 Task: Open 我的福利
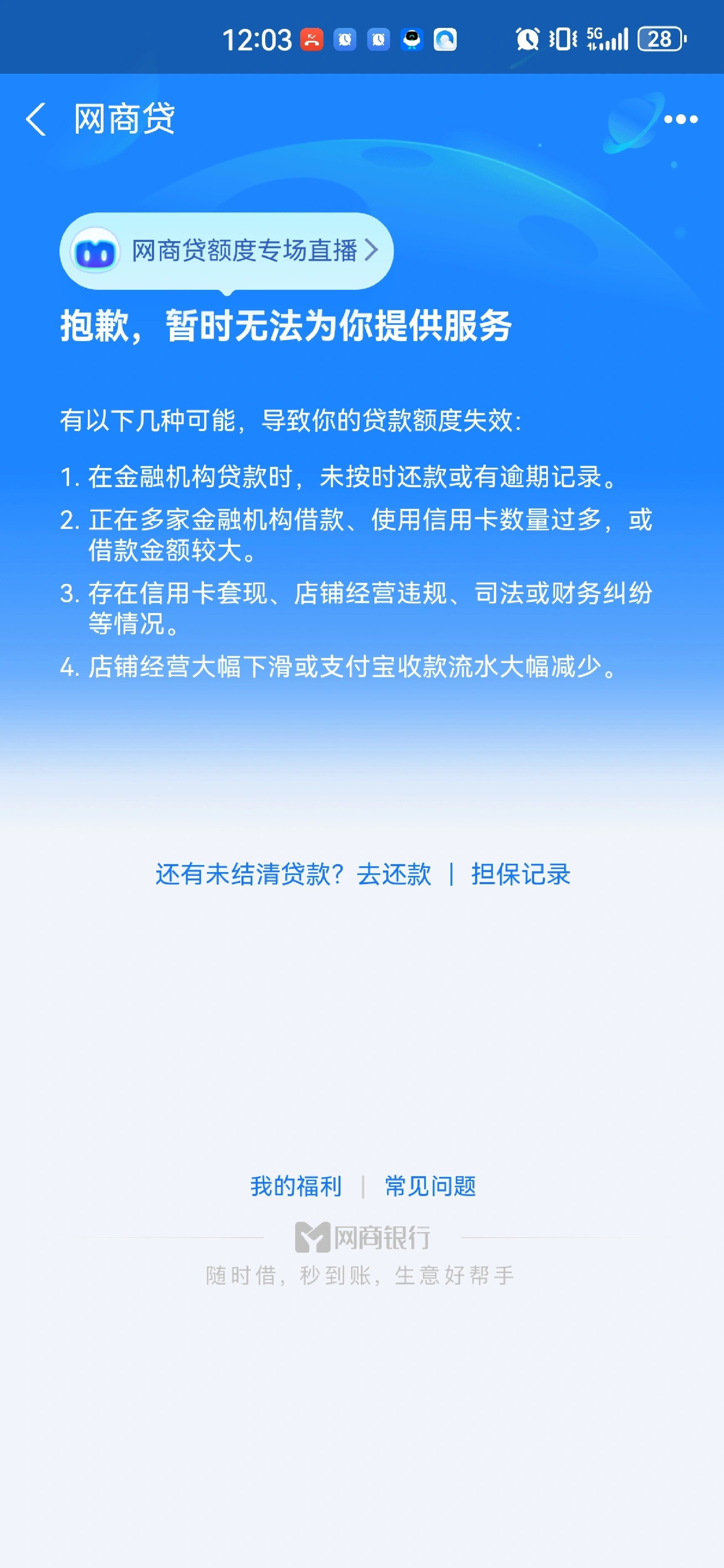pyautogui.click(x=296, y=1186)
